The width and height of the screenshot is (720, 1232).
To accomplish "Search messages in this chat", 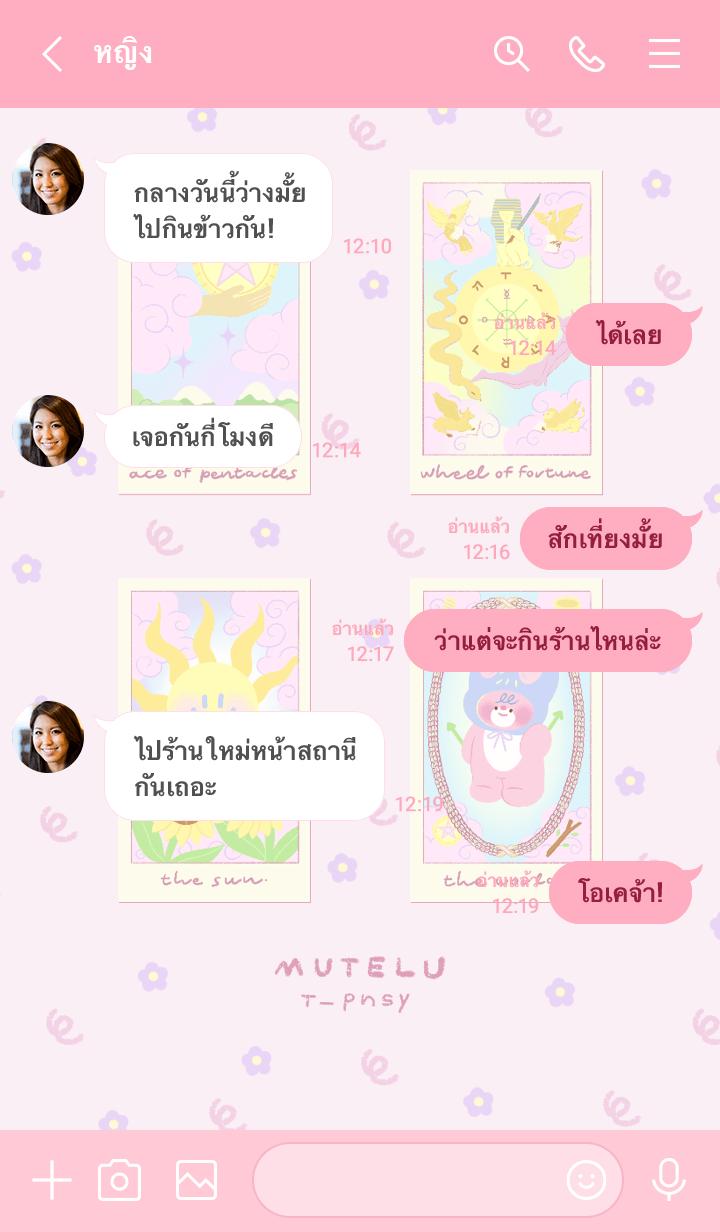I will click(x=511, y=54).
